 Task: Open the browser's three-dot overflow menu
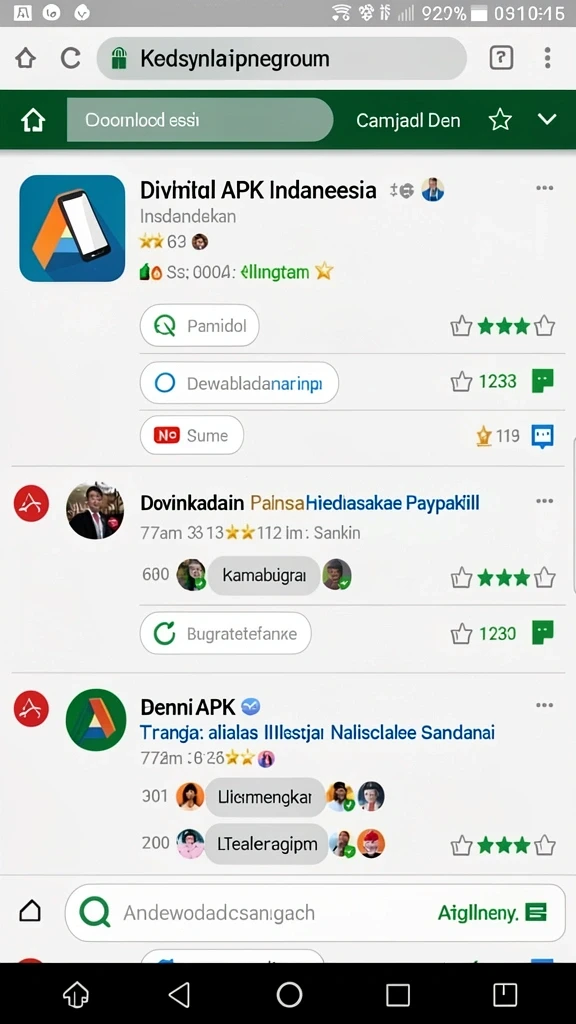(547, 58)
